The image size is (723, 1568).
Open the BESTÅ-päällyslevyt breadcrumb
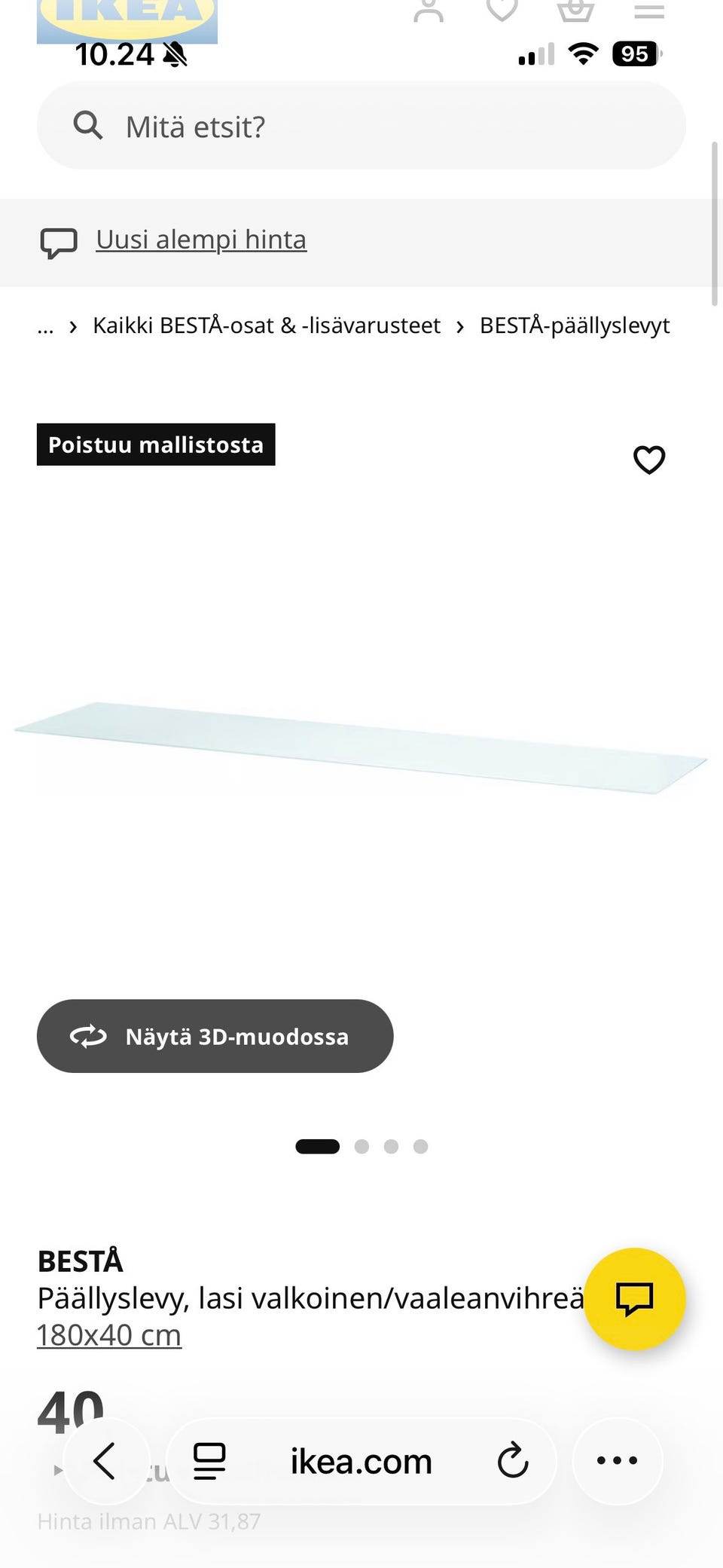(x=575, y=326)
